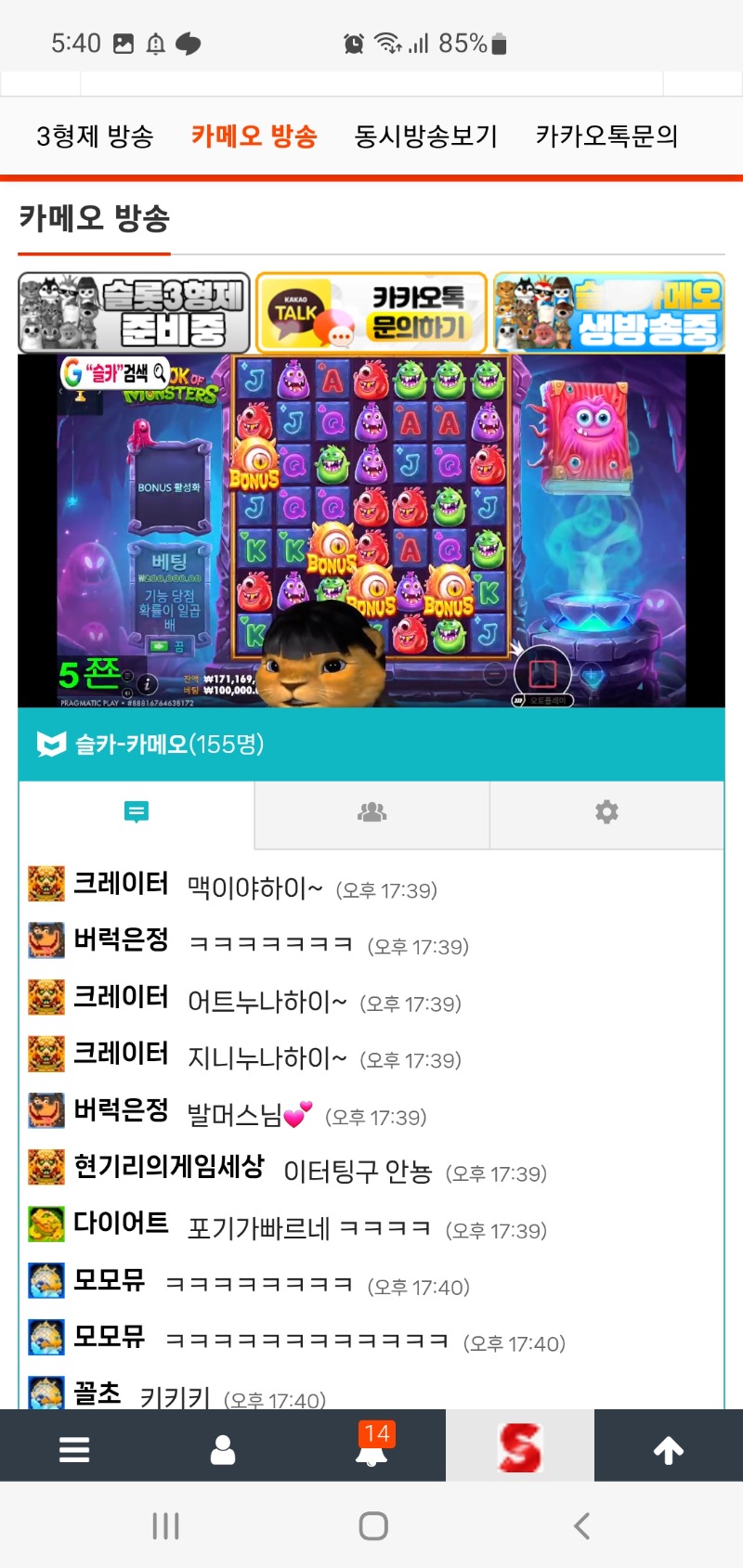This screenshot has width=743, height=1568.
Task: Go back with the system back button
Action: pyautogui.click(x=581, y=1526)
